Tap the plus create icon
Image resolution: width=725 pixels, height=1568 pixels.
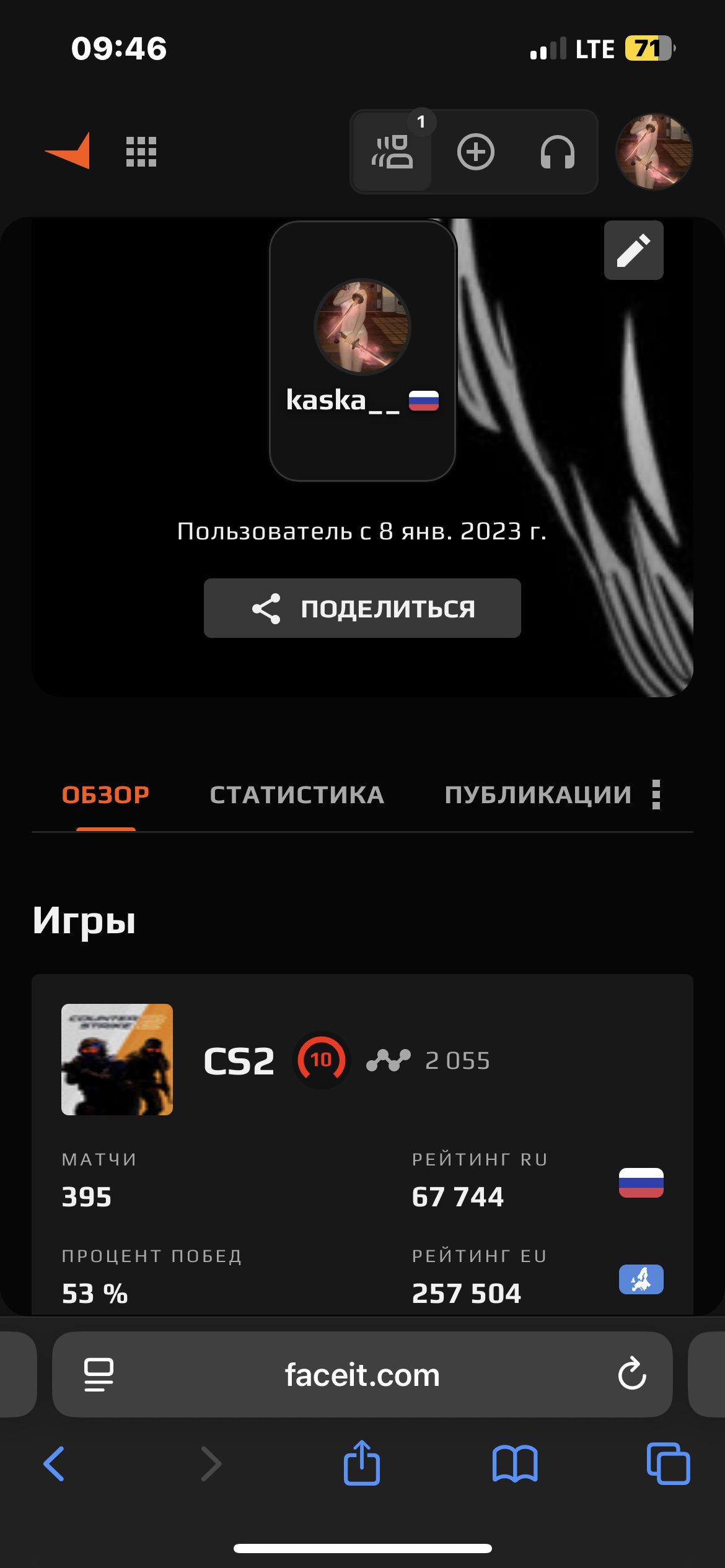(475, 152)
